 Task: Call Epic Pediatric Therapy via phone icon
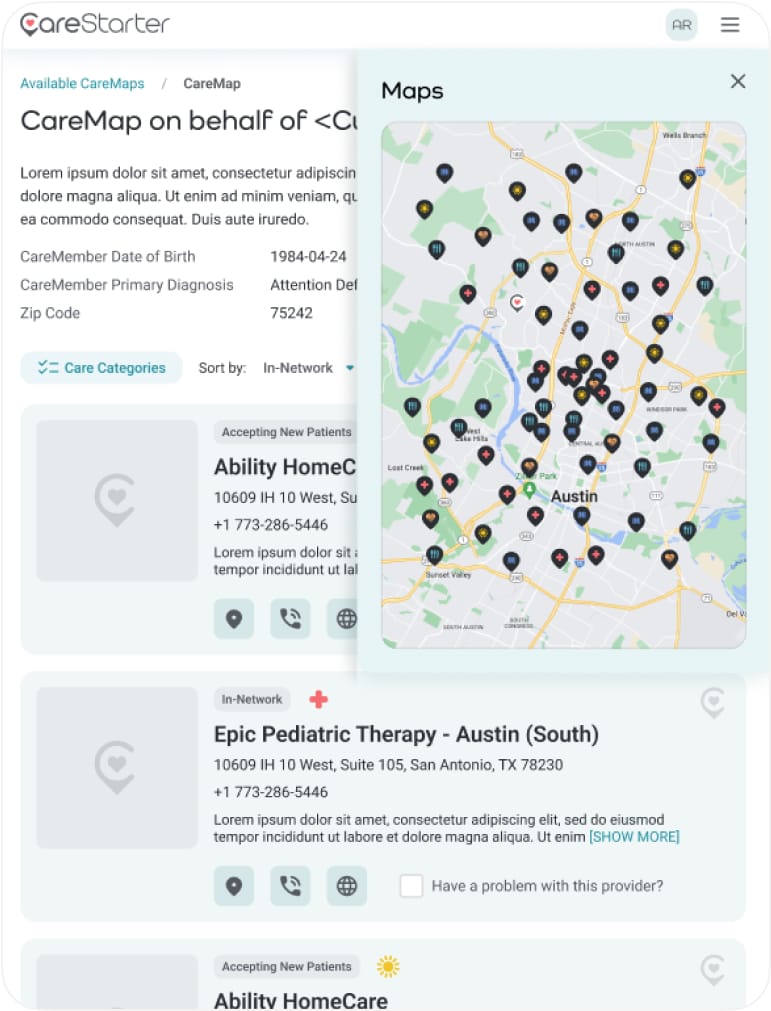290,886
